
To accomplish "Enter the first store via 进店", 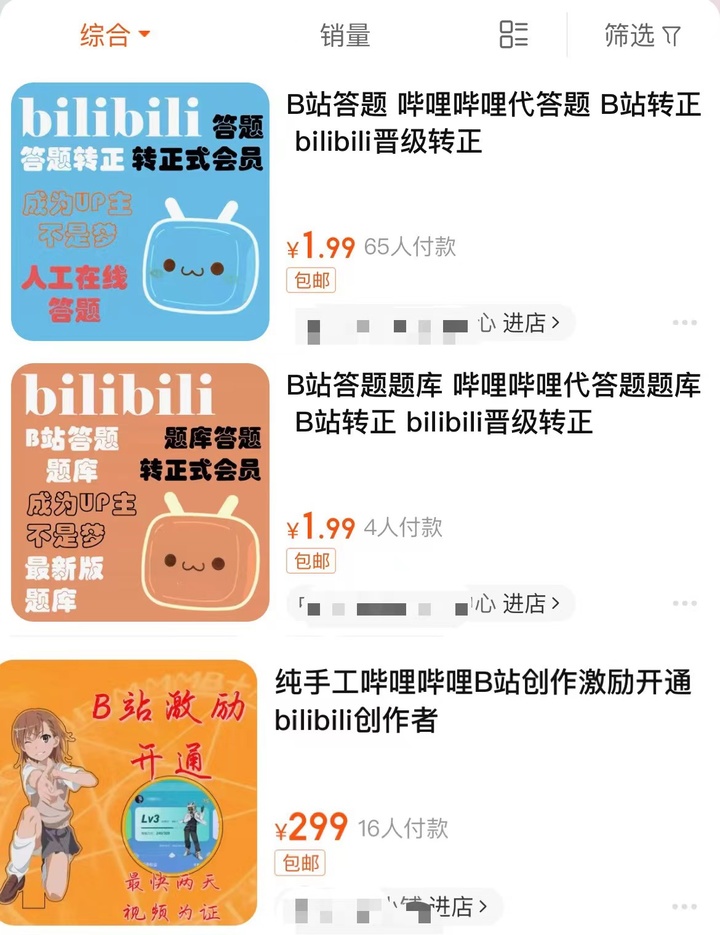I will coord(525,322).
